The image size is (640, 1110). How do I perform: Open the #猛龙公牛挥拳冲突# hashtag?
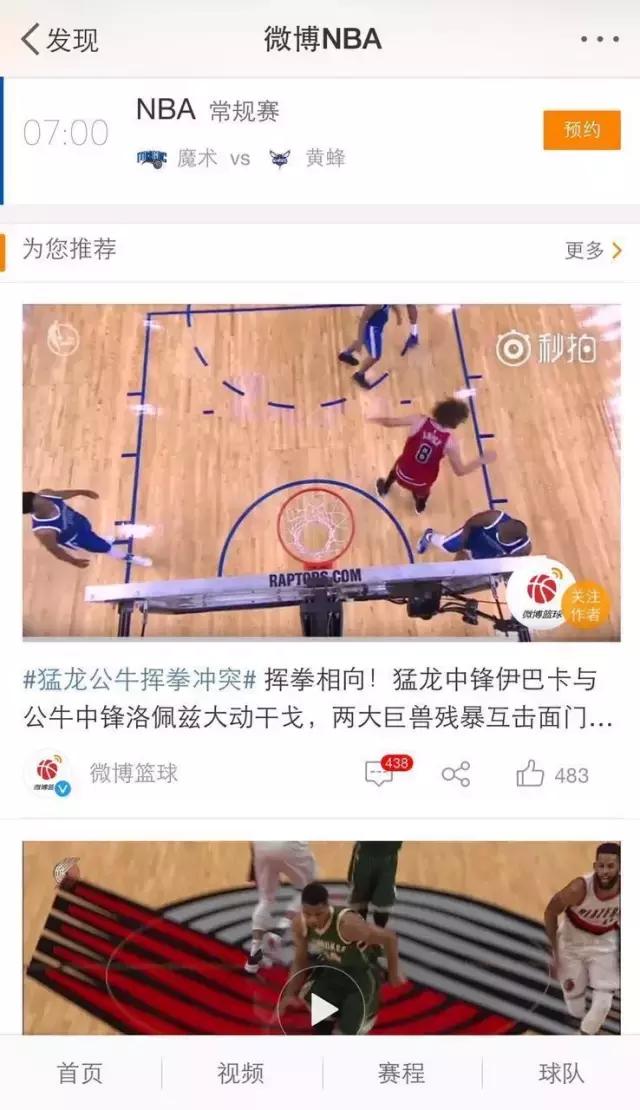[x=140, y=681]
